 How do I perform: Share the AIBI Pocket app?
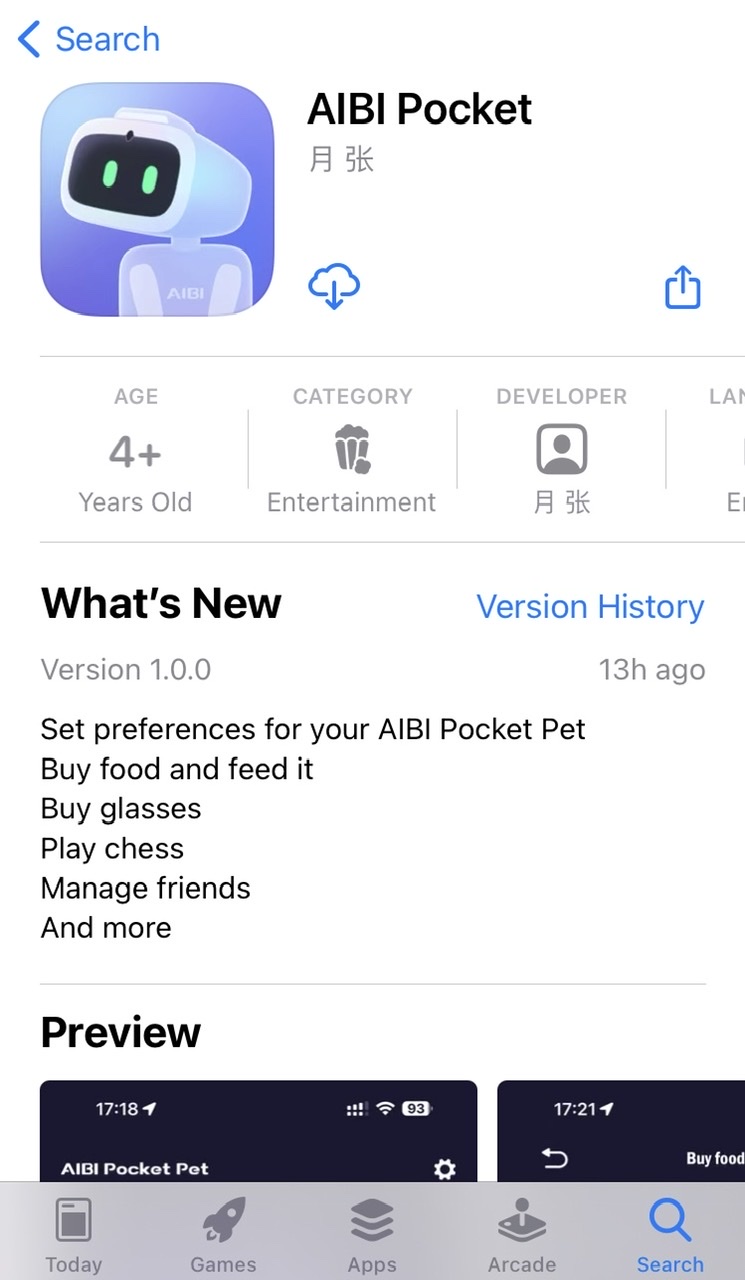point(683,287)
